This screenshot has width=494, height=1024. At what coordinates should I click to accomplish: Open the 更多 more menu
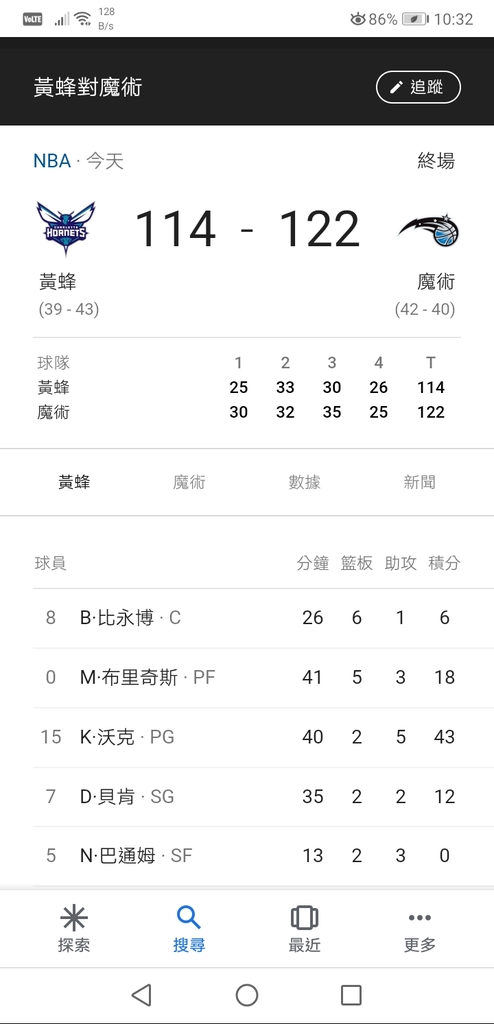tap(420, 929)
